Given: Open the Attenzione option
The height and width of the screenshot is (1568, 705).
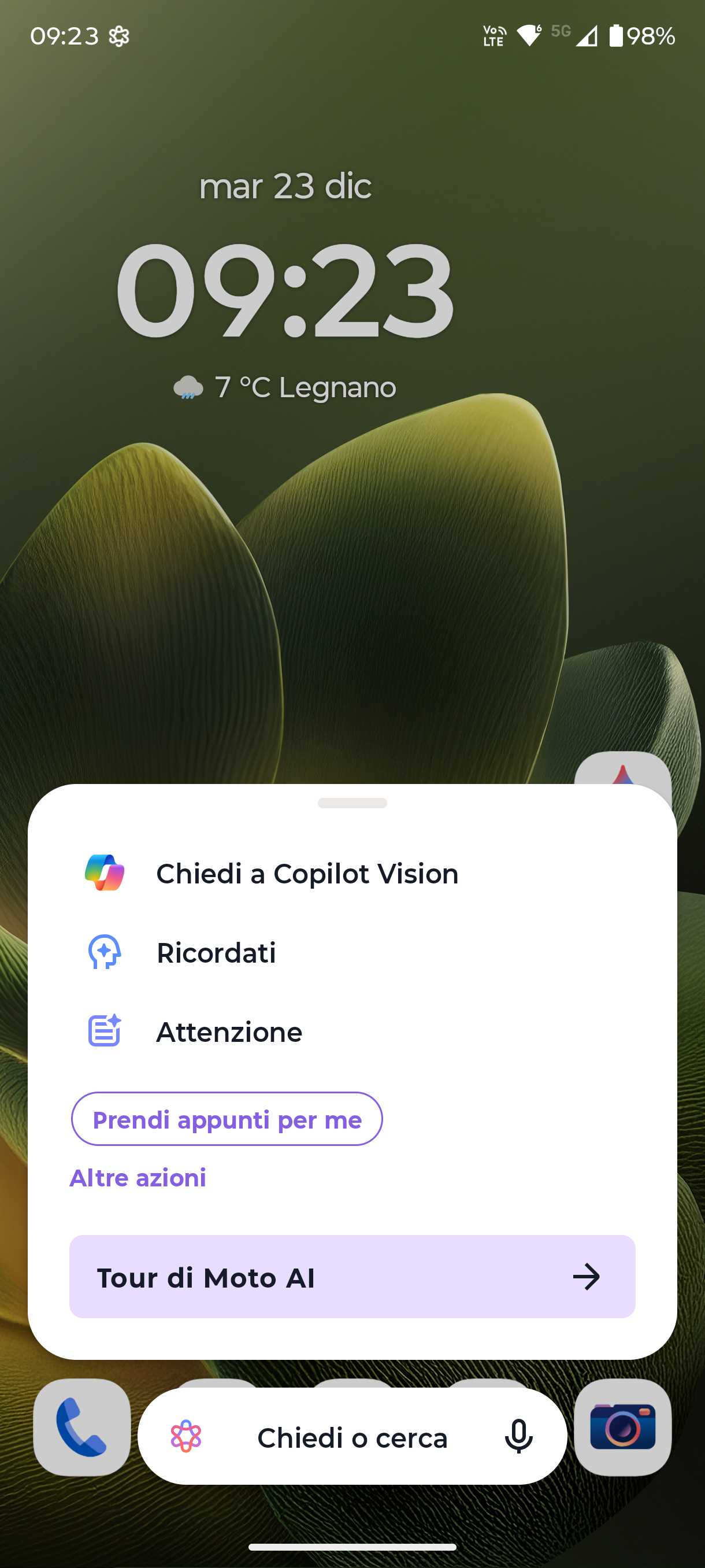Looking at the screenshot, I should (229, 1031).
